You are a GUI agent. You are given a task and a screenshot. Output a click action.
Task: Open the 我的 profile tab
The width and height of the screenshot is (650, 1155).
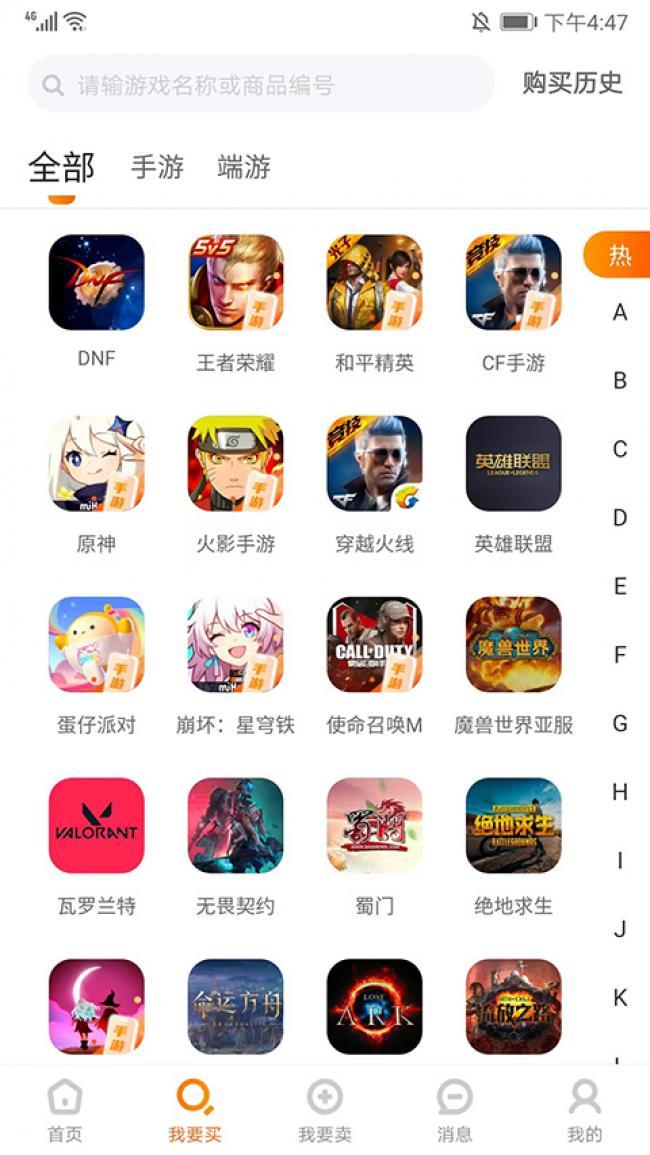(585, 1110)
